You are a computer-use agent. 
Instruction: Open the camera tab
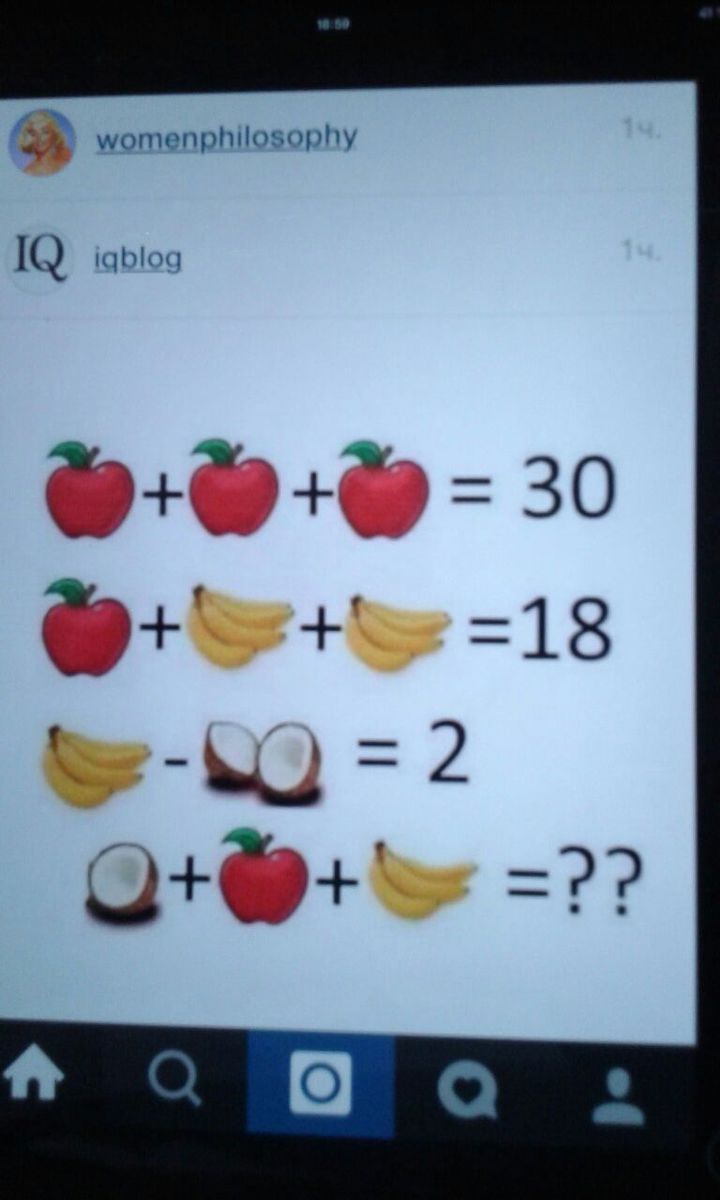click(321, 1084)
